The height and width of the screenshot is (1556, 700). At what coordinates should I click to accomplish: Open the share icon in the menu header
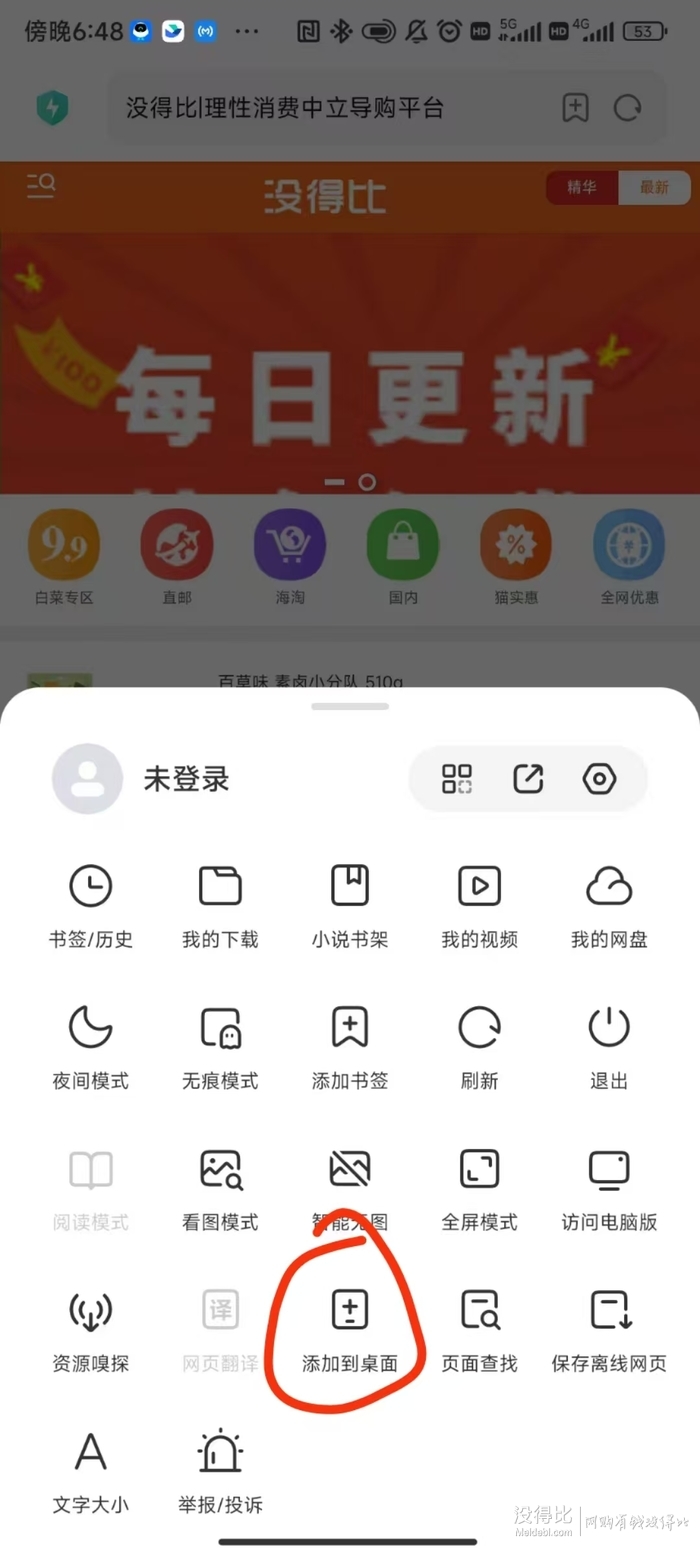(528, 778)
